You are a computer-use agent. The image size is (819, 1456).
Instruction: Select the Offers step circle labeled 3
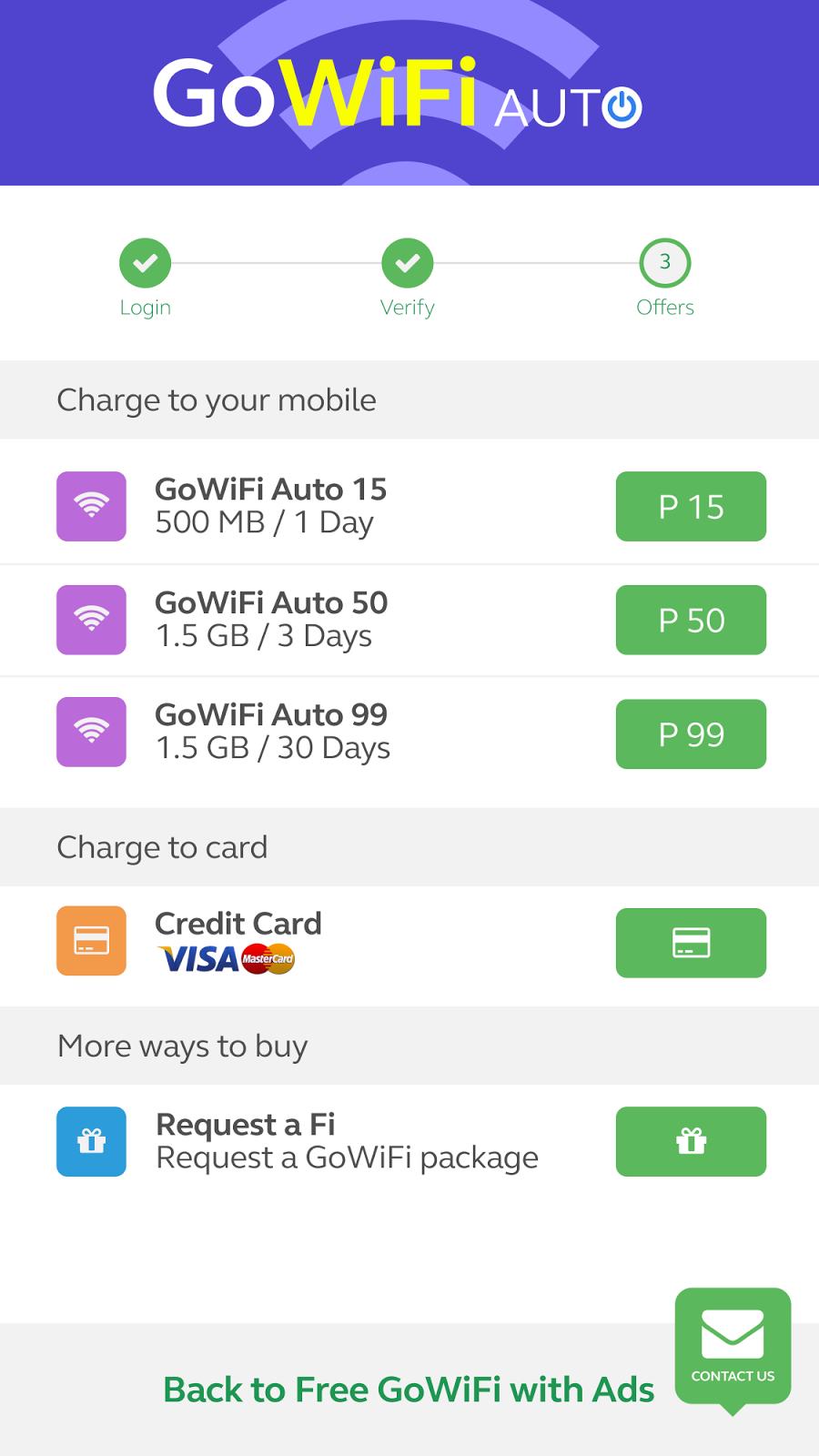pos(665,261)
